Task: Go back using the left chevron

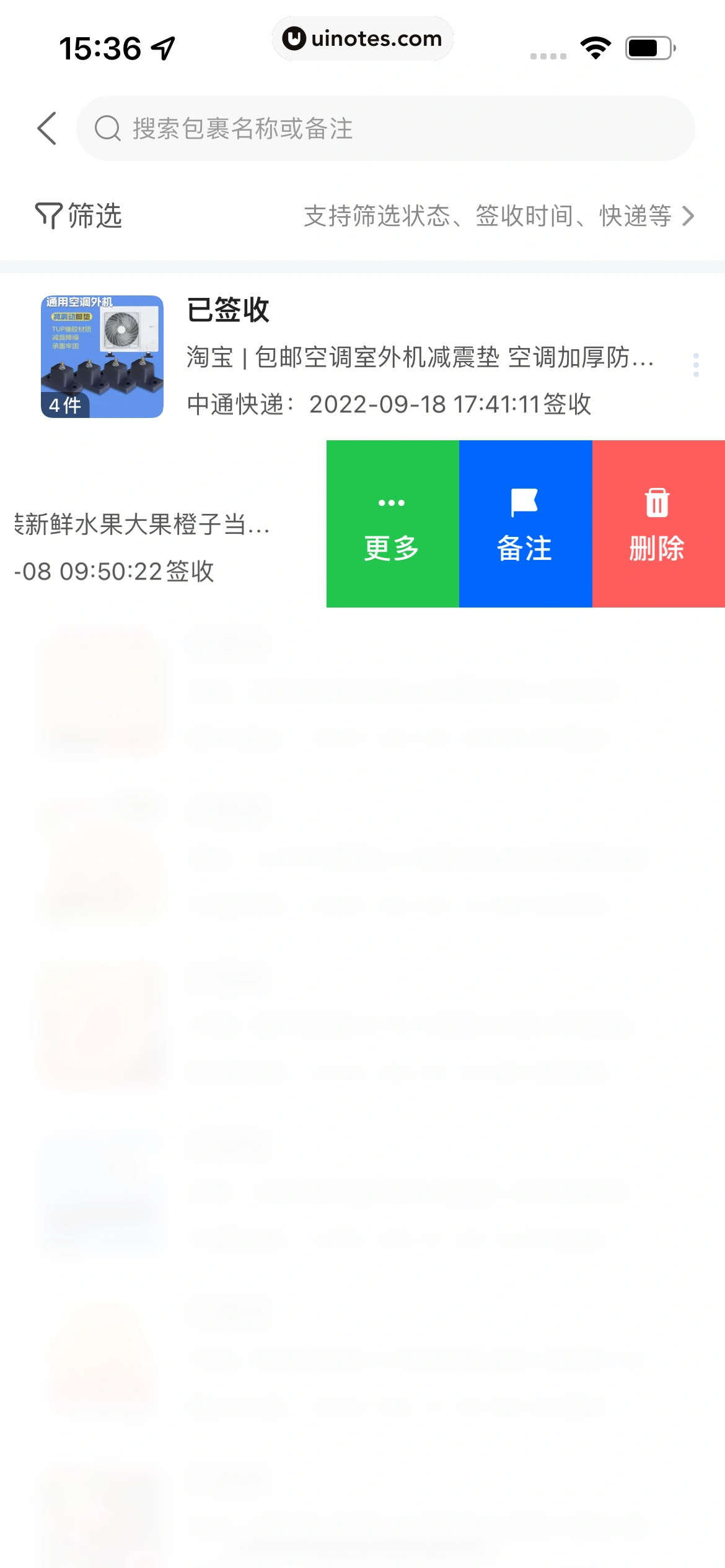Action: (x=46, y=129)
